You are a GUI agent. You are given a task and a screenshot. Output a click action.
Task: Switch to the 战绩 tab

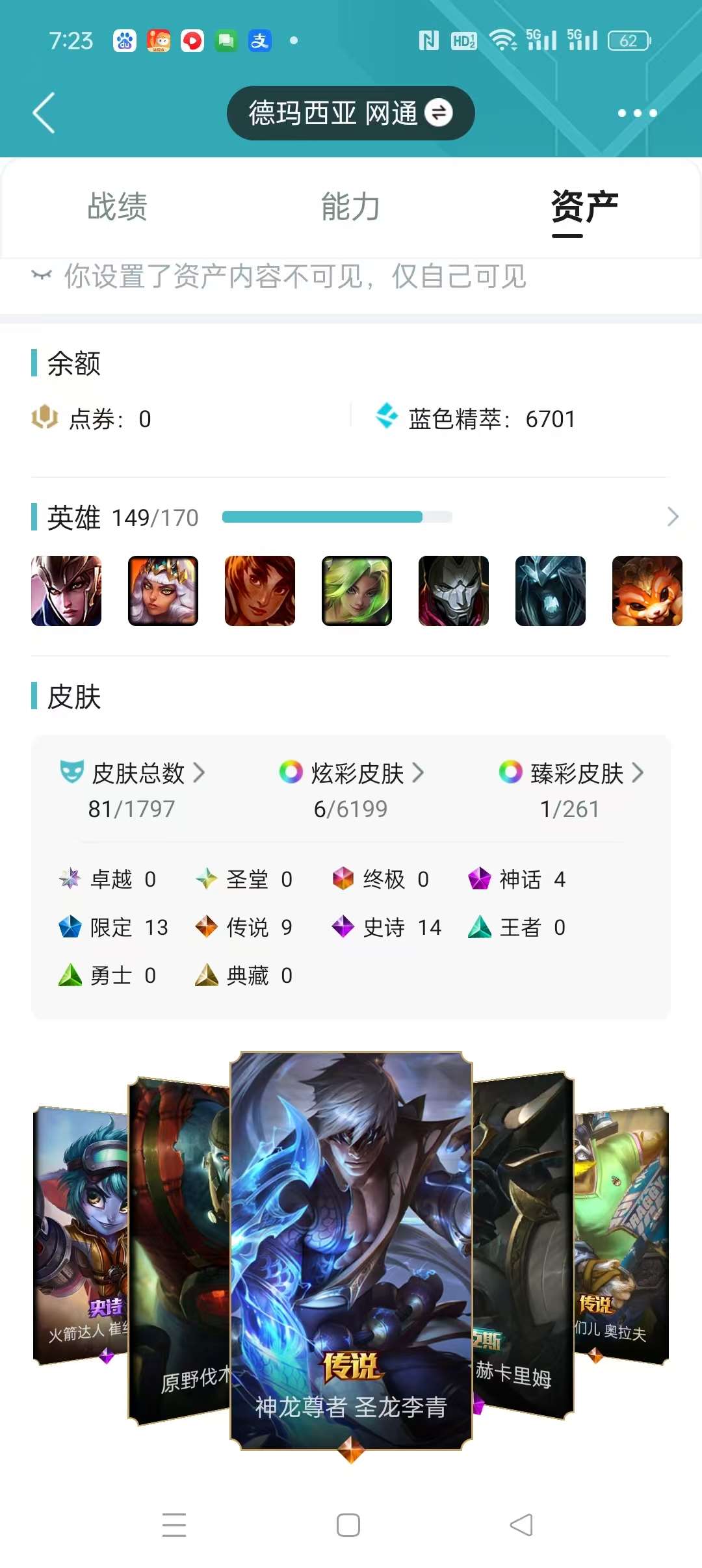point(118,207)
